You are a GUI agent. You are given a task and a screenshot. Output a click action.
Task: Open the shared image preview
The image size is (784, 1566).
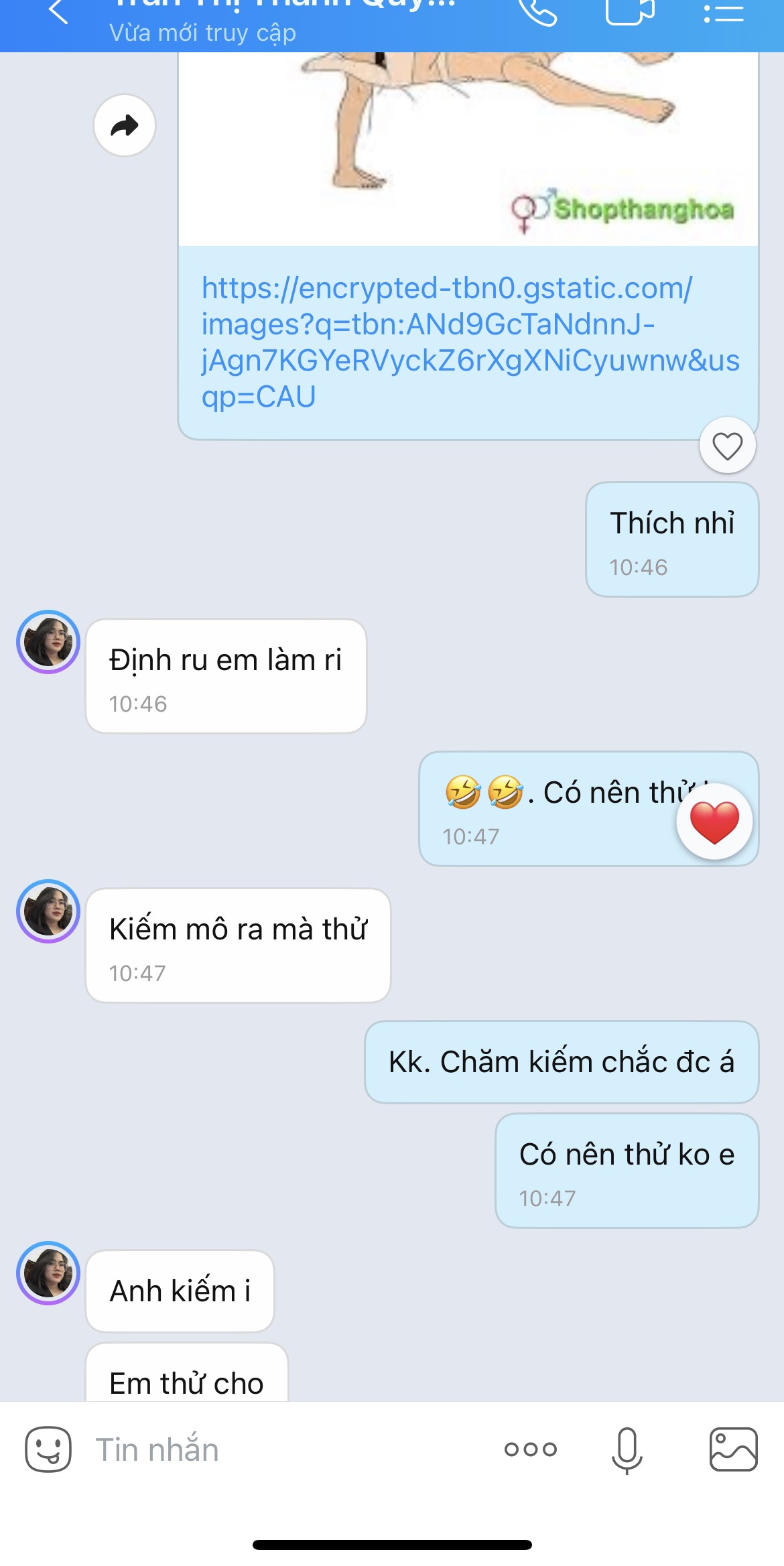(468, 147)
